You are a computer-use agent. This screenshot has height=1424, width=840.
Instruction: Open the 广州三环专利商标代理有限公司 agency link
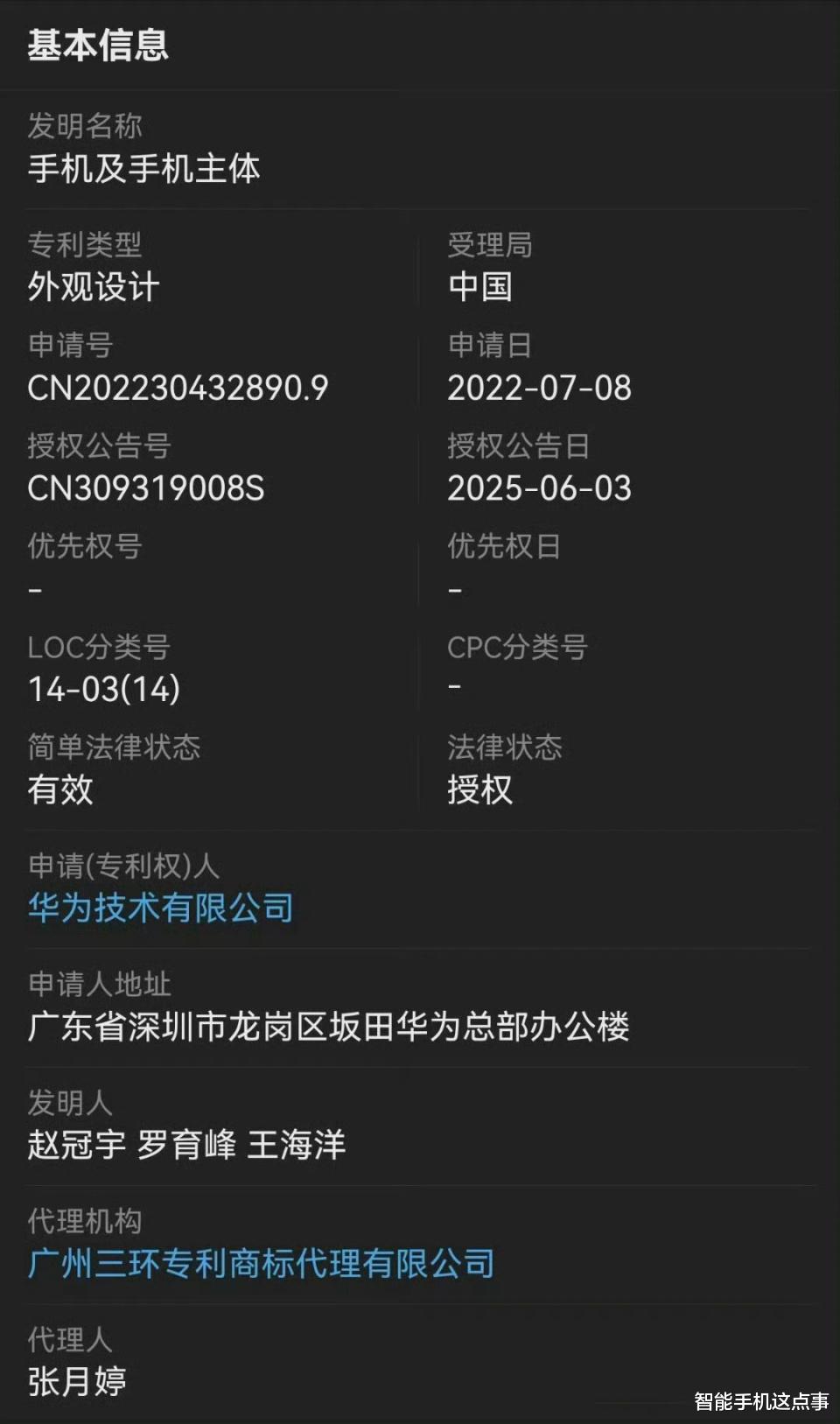260,1263
